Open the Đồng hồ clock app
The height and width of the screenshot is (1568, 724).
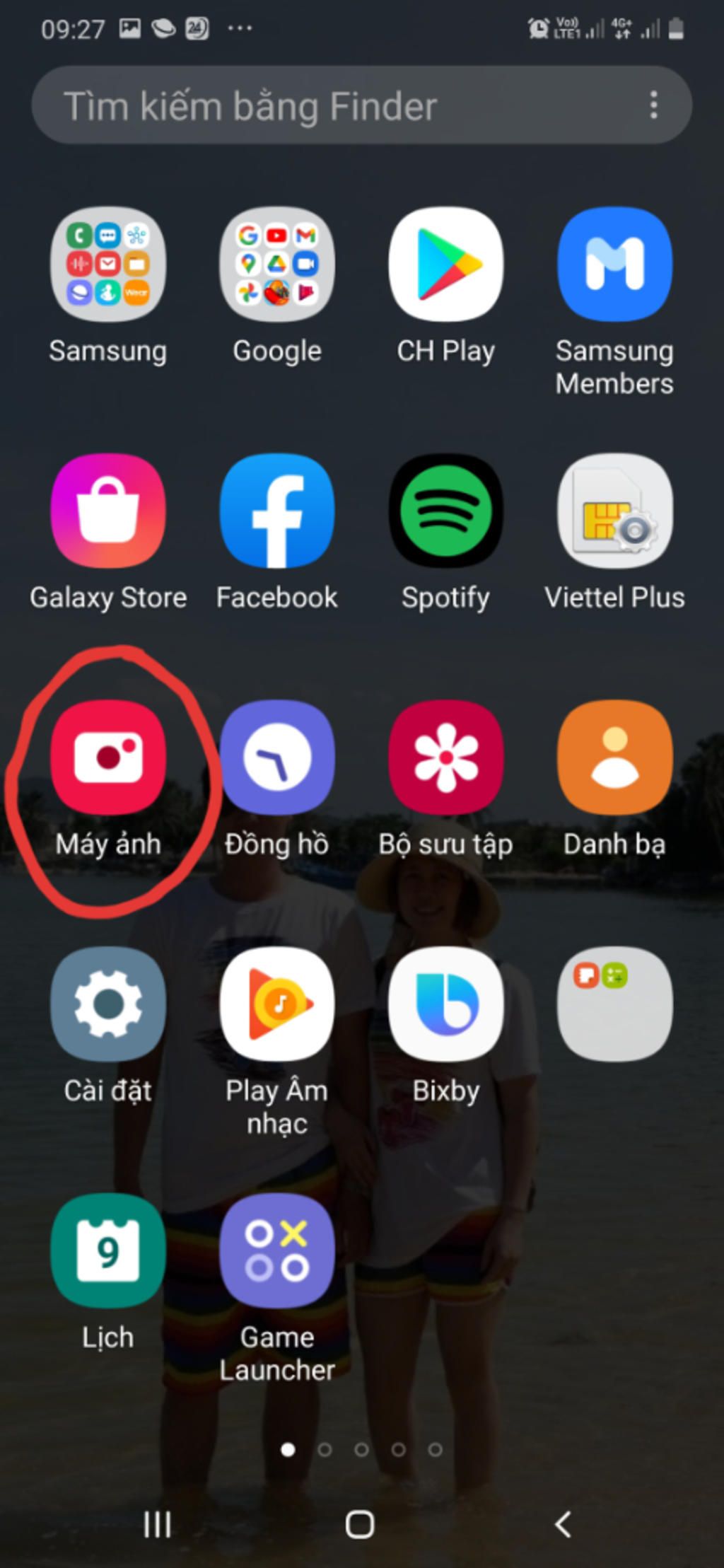(277, 757)
